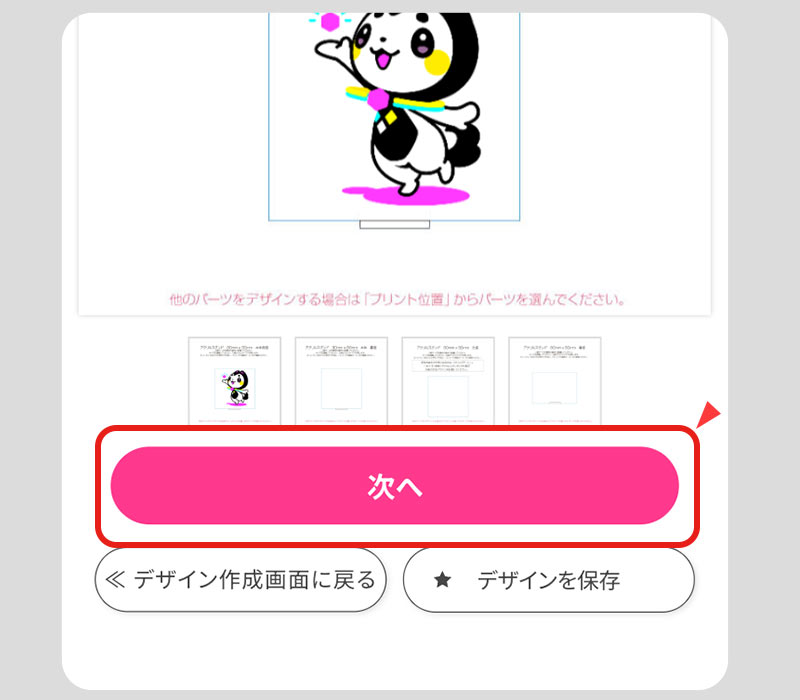The width and height of the screenshot is (800, 700).
Task: Save the design with デザインを保存
Action: click(x=548, y=579)
